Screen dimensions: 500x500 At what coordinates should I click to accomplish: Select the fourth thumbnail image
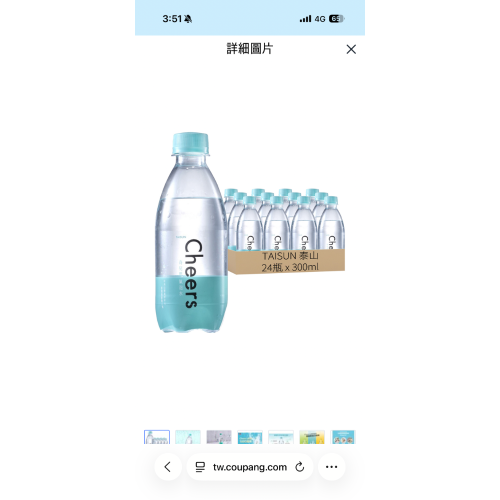click(250, 437)
